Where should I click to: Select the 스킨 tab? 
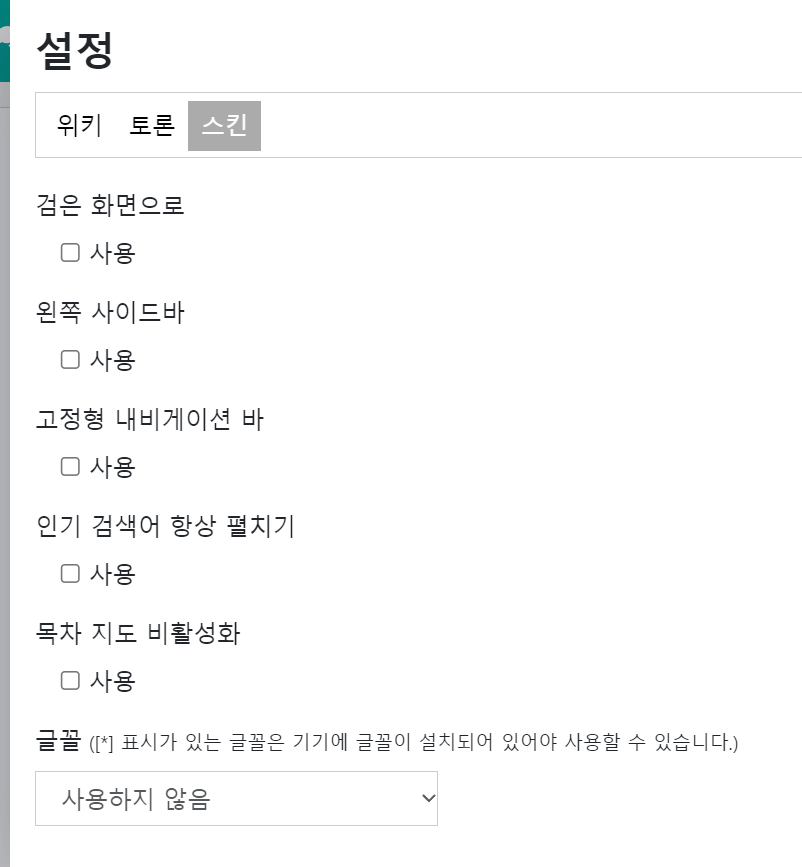coord(224,125)
